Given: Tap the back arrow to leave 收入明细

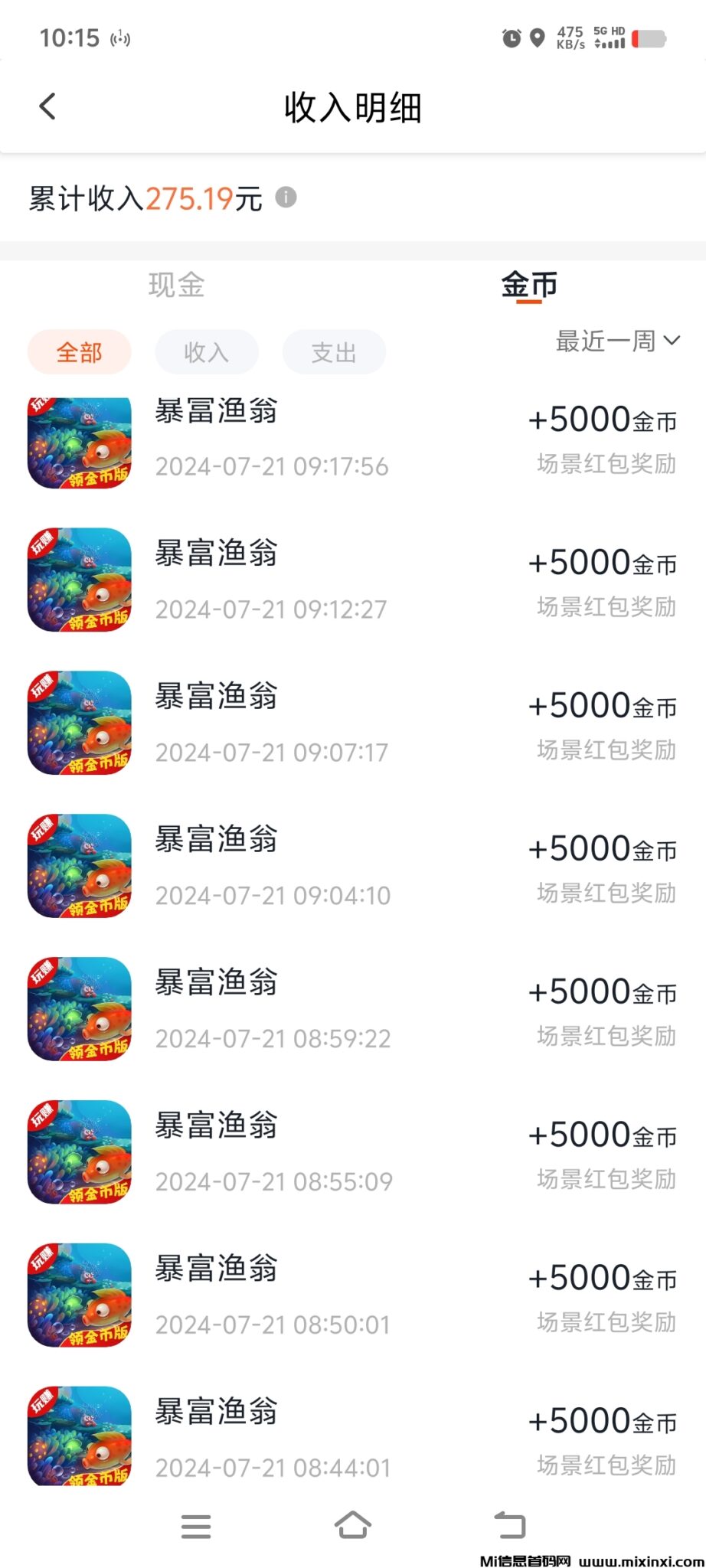Looking at the screenshot, I should (47, 107).
